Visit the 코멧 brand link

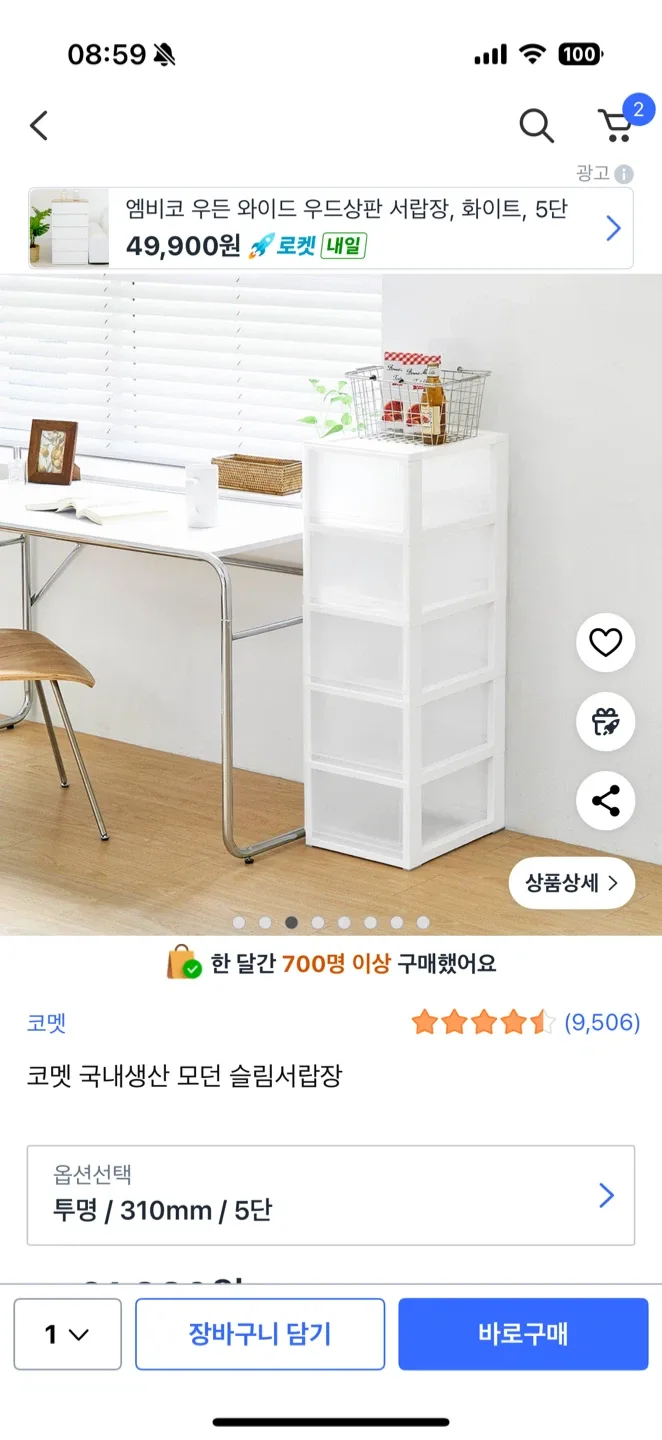[46, 1023]
